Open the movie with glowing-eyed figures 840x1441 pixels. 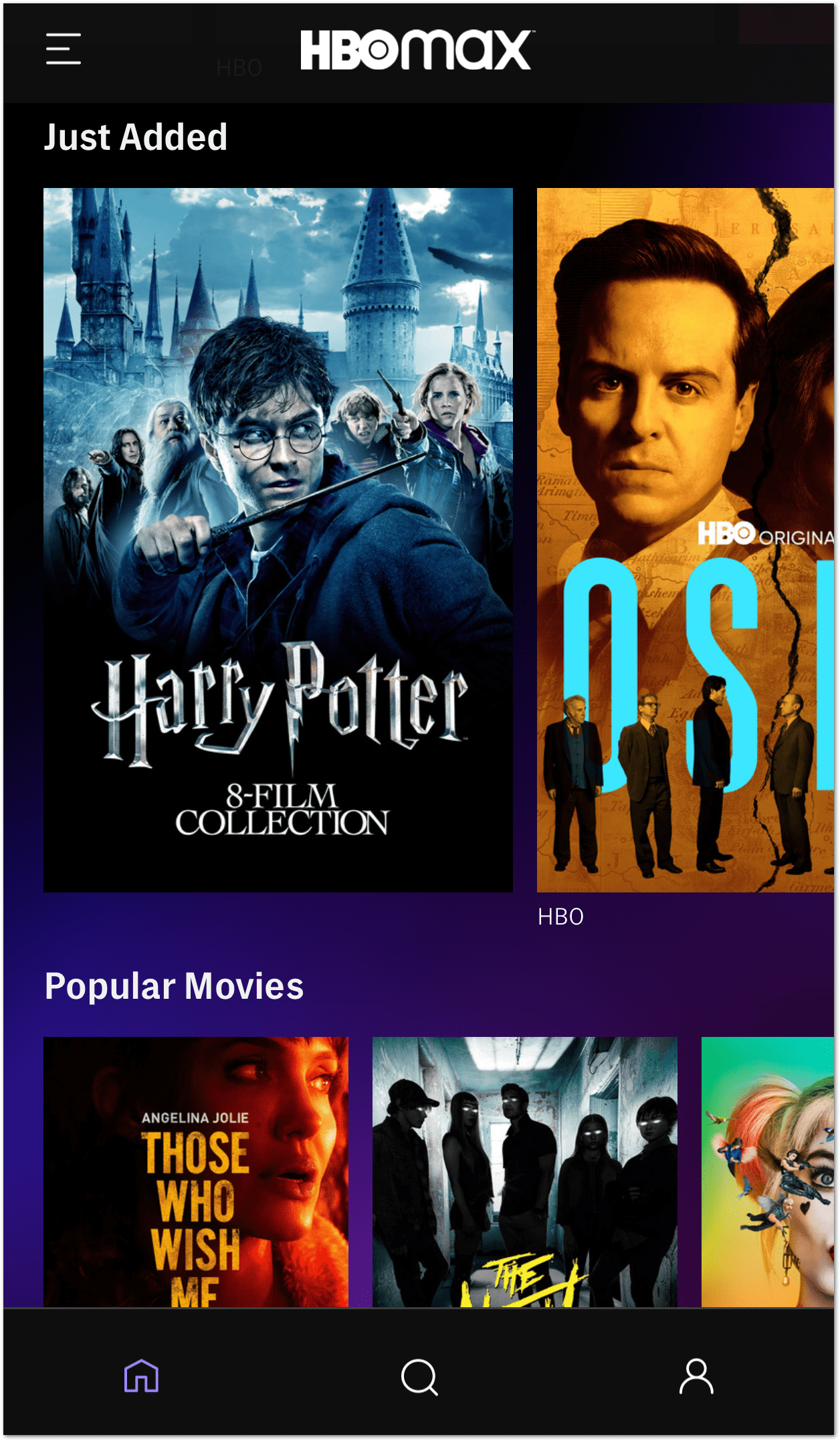525,1171
